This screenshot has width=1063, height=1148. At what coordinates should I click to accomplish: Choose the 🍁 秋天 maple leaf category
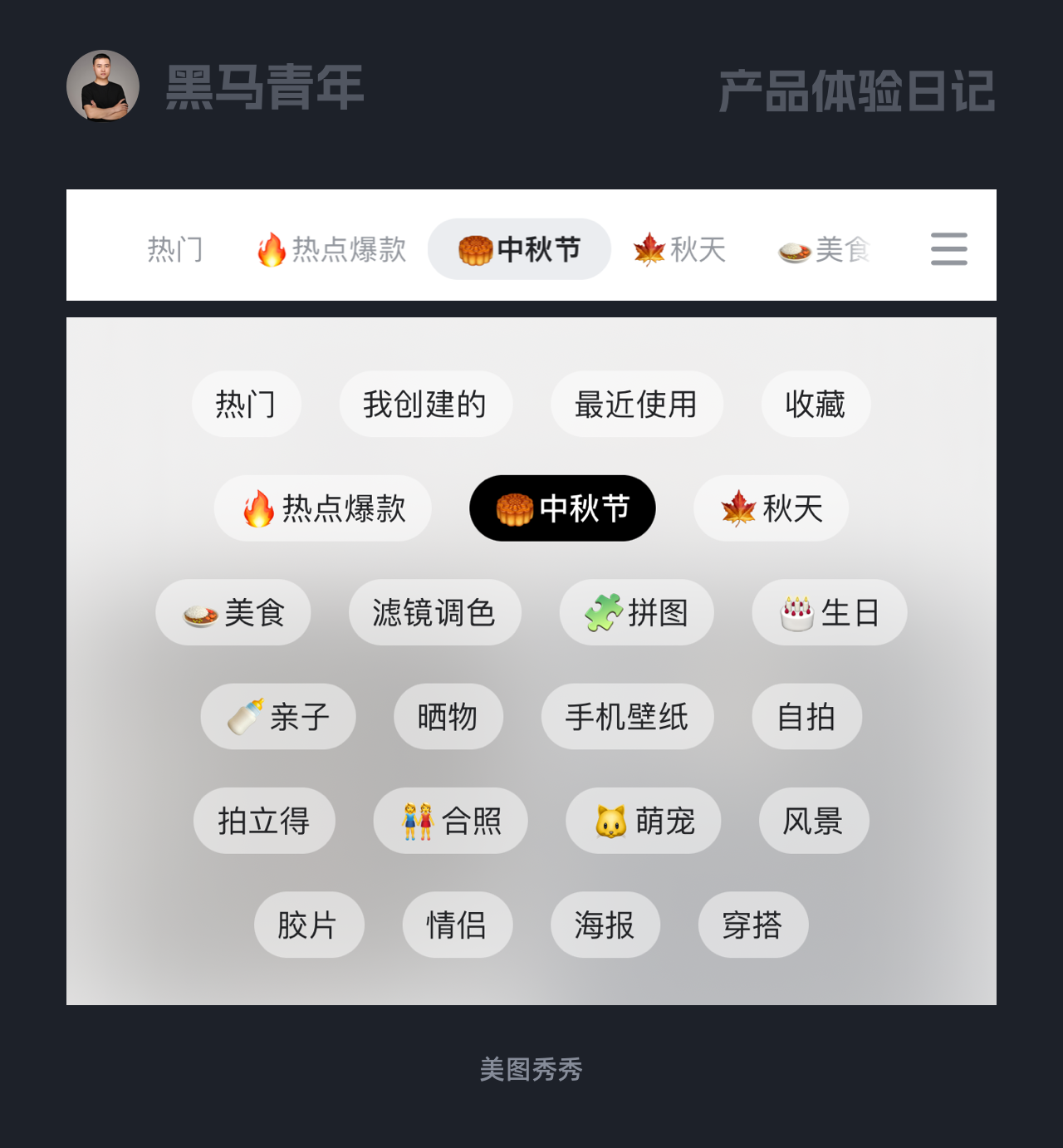[x=769, y=508]
